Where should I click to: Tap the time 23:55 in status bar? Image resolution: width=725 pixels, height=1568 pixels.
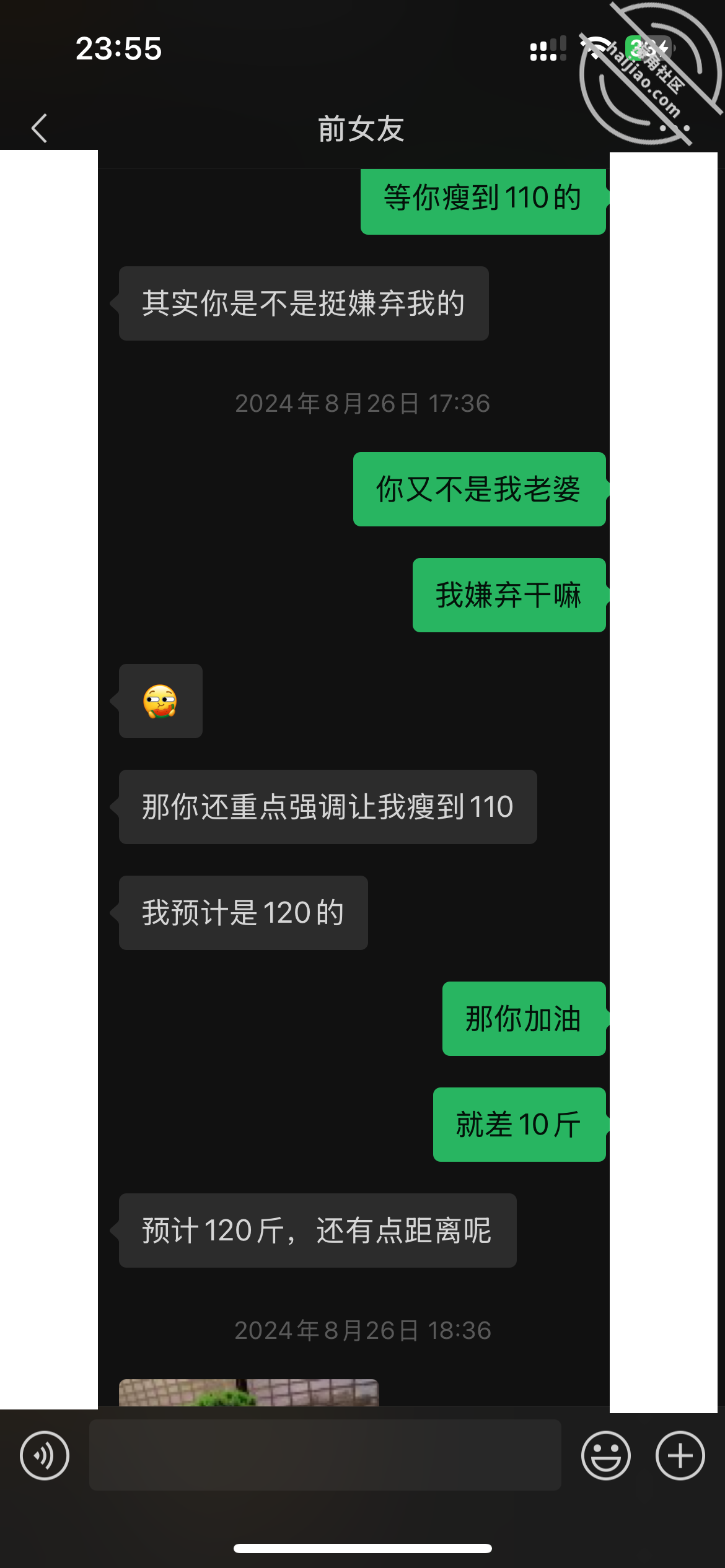[120, 51]
